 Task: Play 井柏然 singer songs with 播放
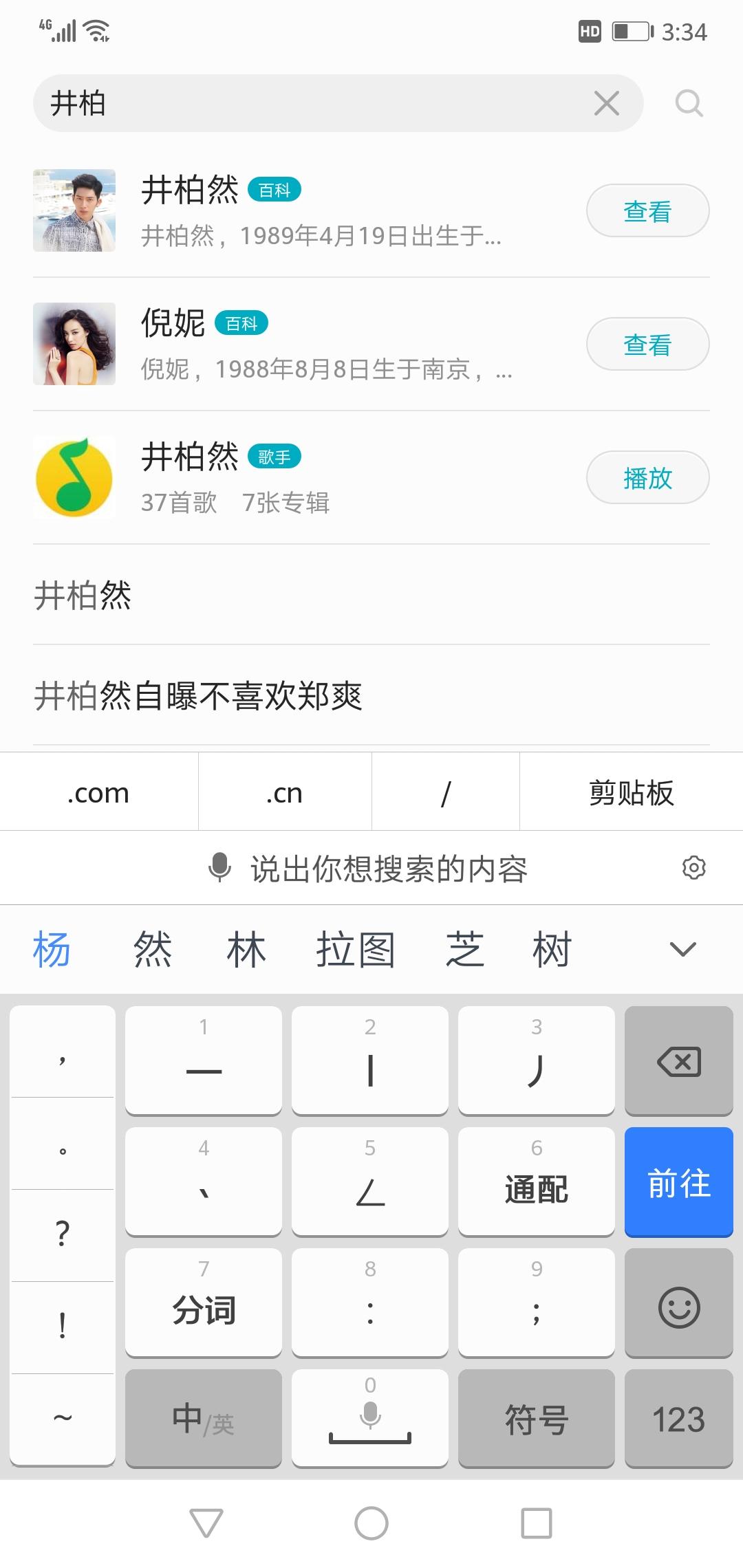tap(647, 477)
